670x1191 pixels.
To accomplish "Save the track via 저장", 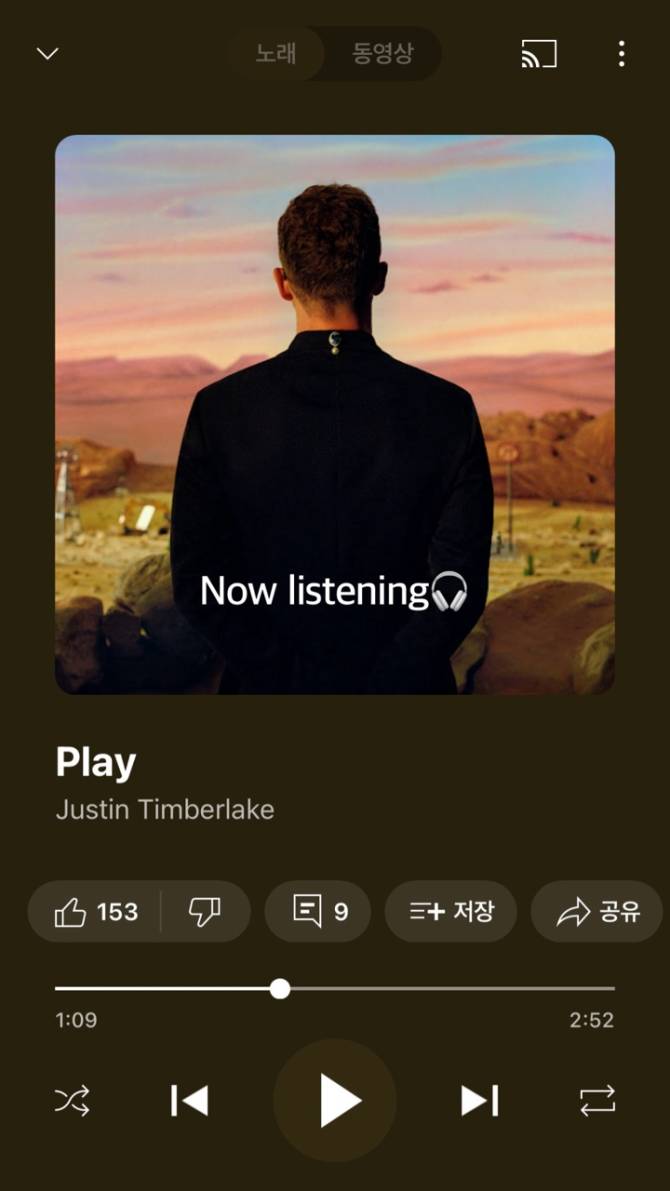I will click(451, 912).
